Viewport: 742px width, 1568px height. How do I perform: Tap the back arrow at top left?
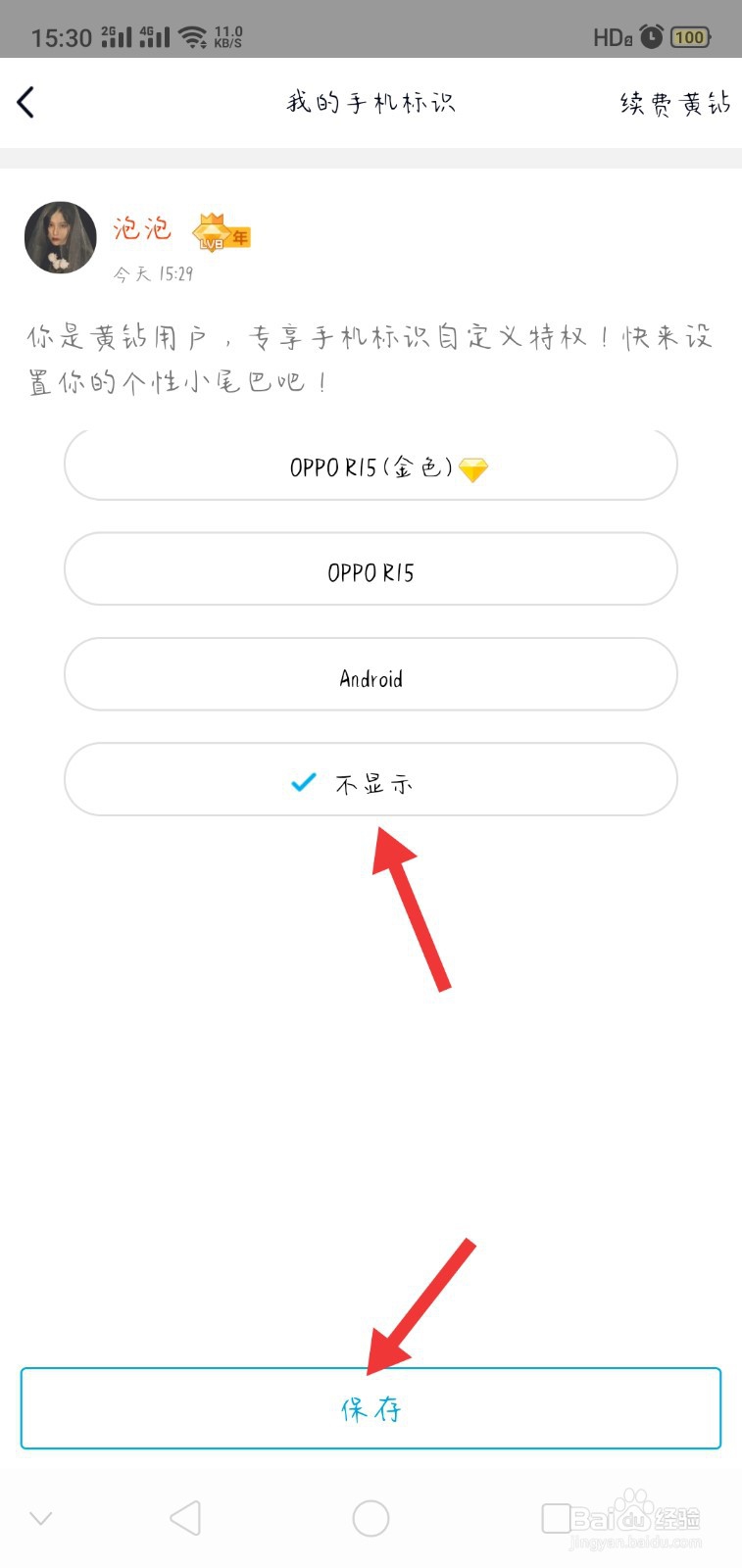[26, 101]
